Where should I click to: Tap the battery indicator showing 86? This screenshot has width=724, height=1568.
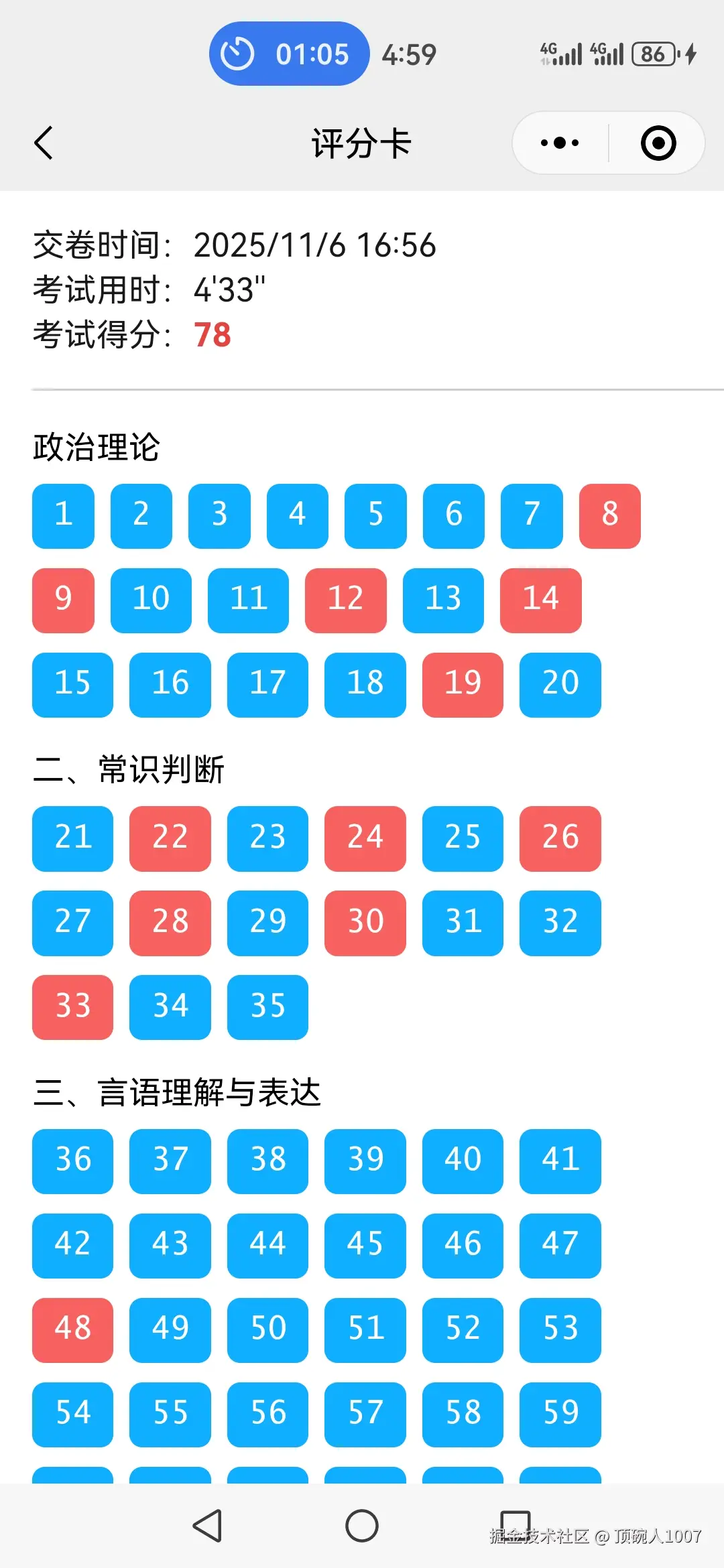pyautogui.click(x=652, y=53)
